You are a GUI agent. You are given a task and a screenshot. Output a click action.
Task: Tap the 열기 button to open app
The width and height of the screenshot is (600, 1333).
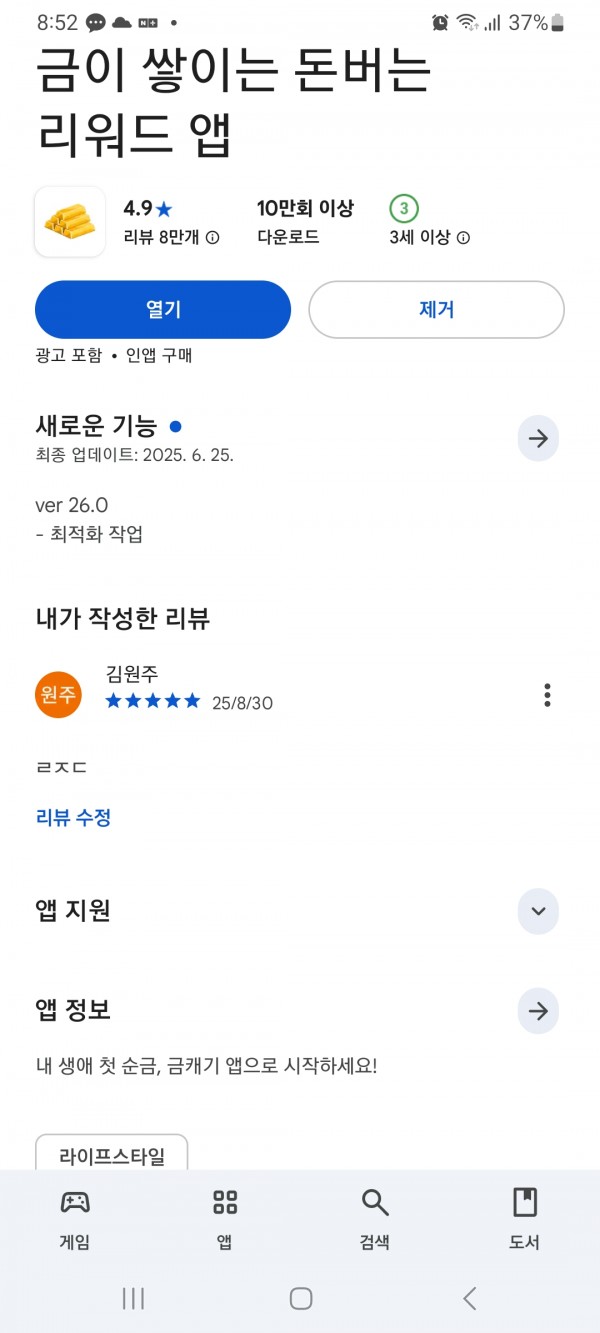(163, 310)
